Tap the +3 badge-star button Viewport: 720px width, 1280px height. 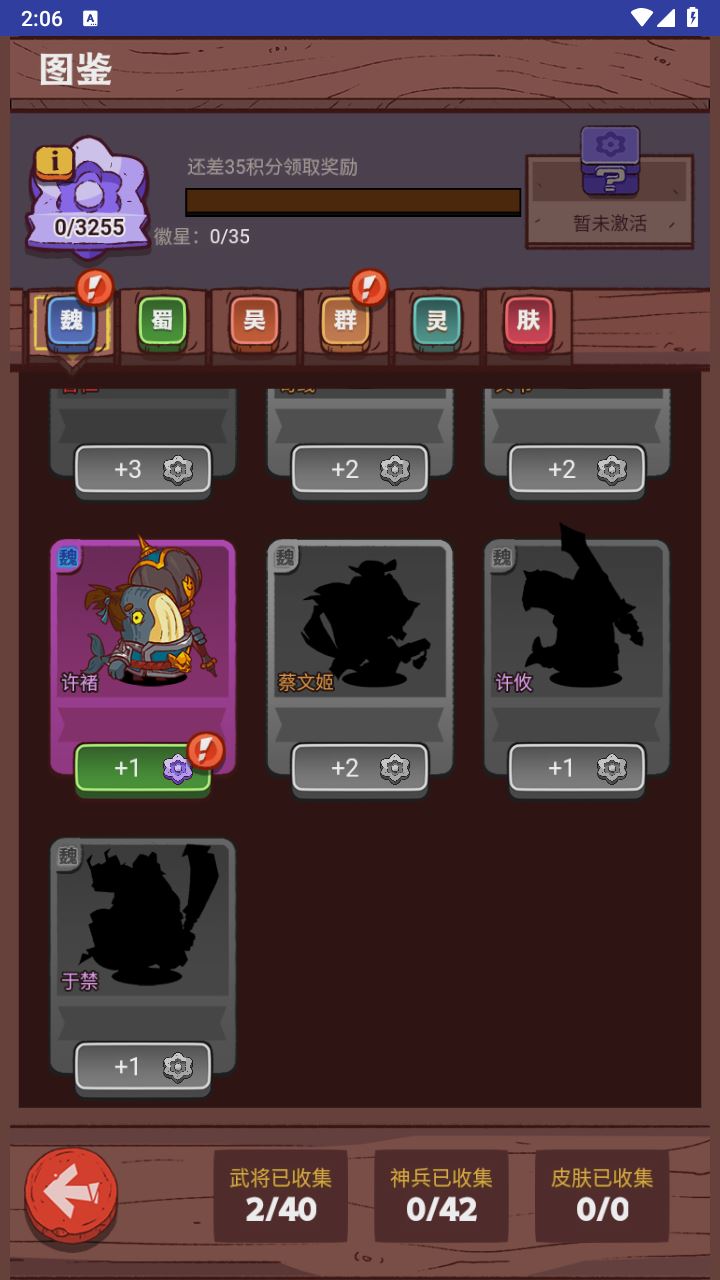coord(143,469)
